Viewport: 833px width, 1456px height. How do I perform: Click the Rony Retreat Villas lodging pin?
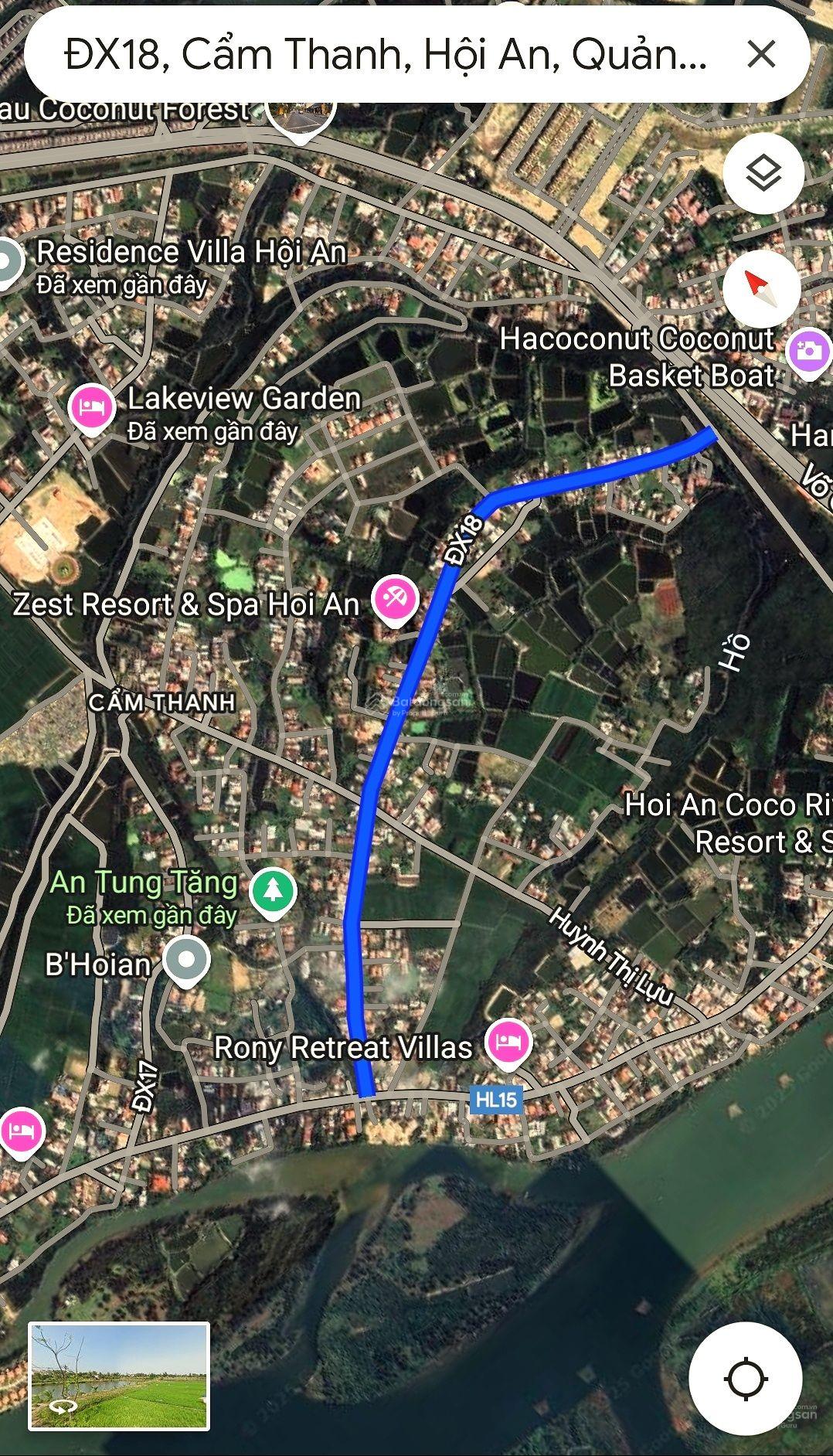point(508,1043)
